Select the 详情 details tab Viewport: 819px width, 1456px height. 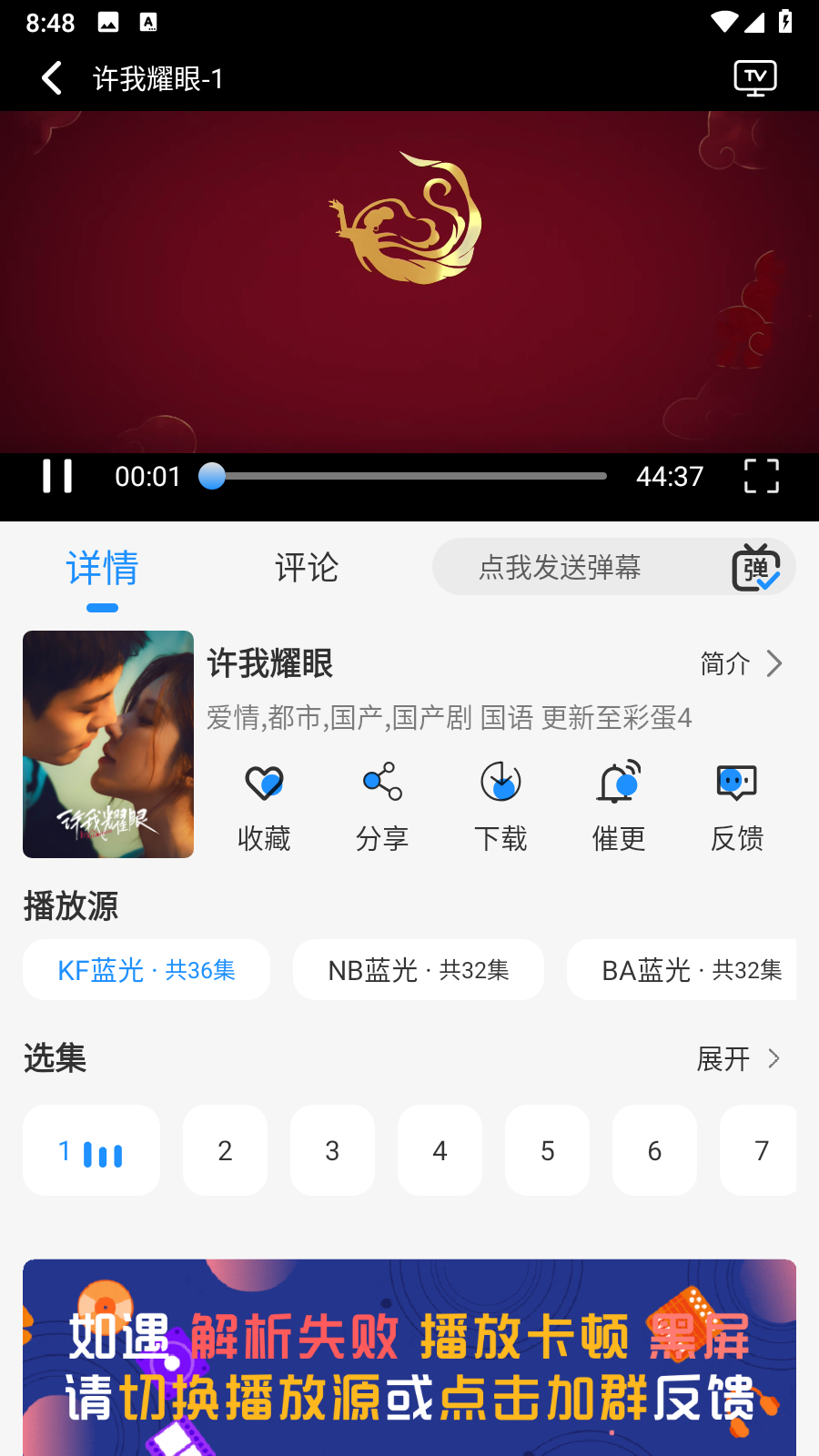pyautogui.click(x=102, y=568)
